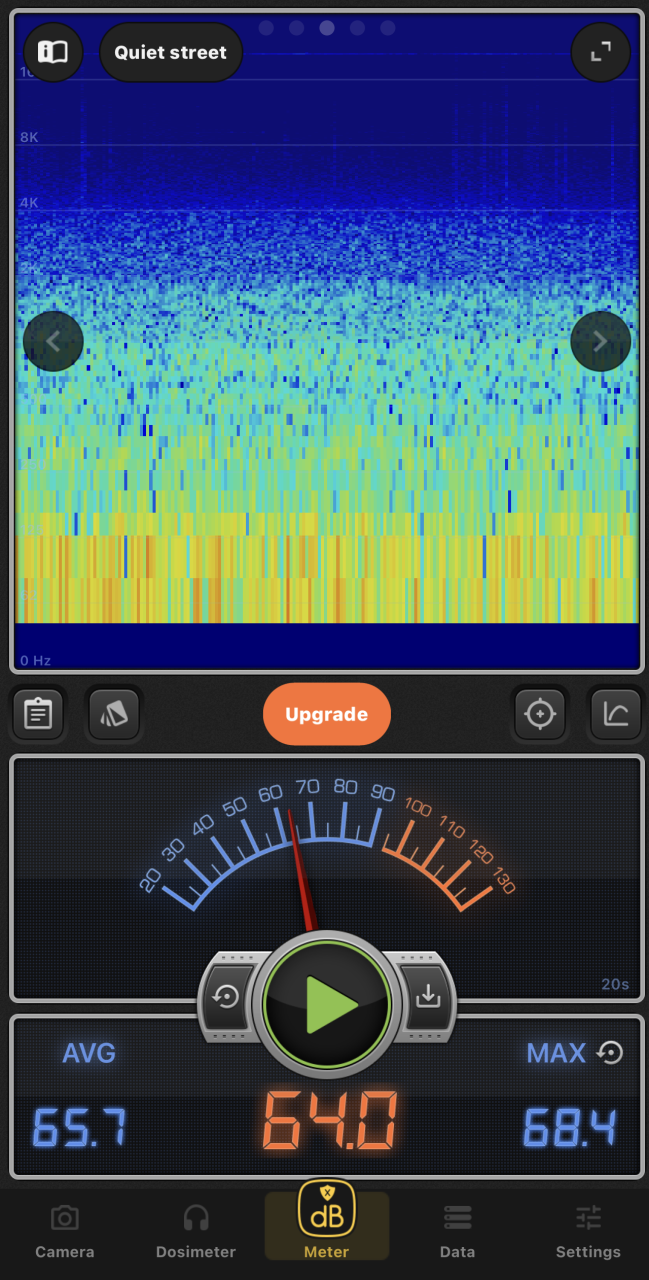Open the calibration target icon
The height and width of the screenshot is (1280, 649).
pyautogui.click(x=539, y=714)
